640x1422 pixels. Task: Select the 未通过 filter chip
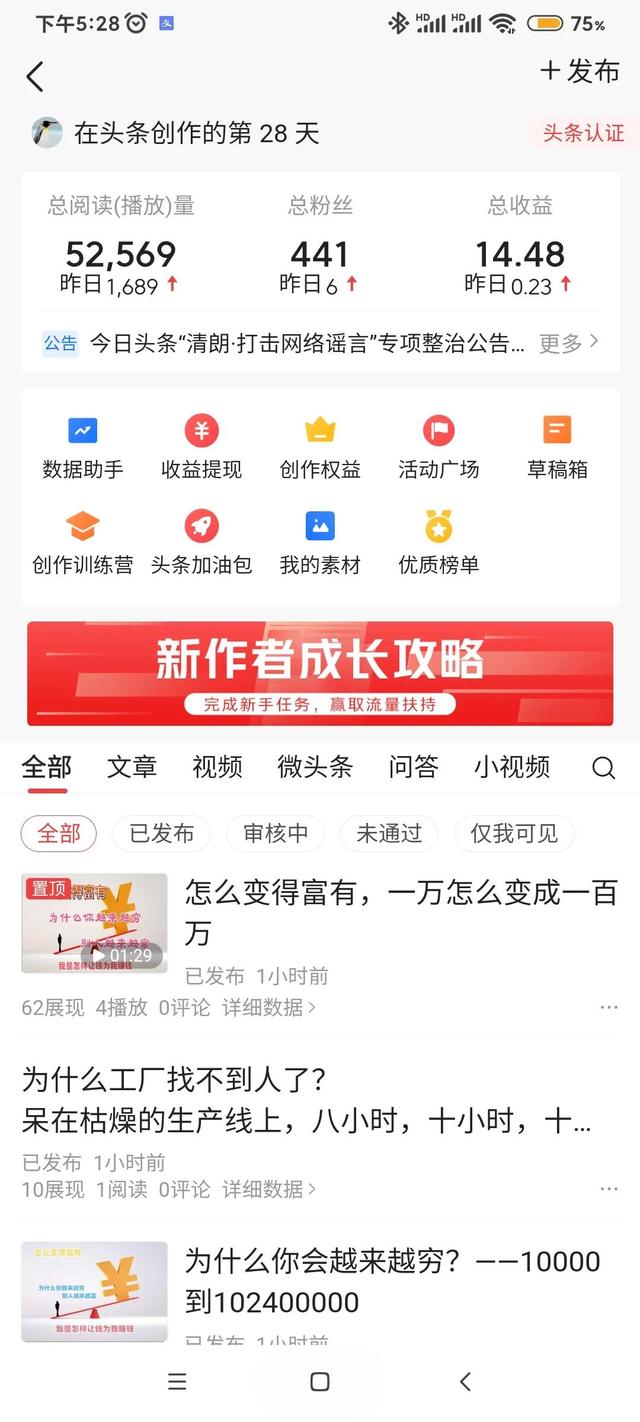389,833
